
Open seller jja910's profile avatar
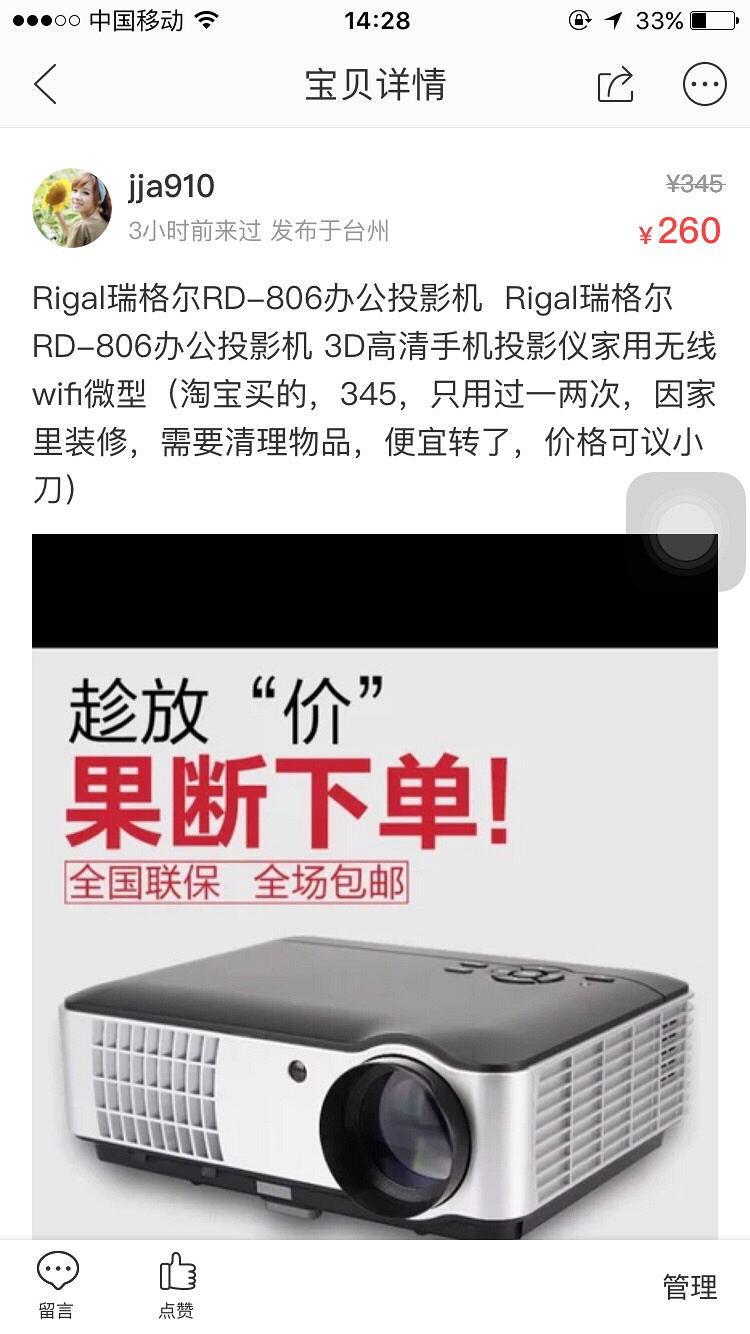pyautogui.click(x=72, y=208)
